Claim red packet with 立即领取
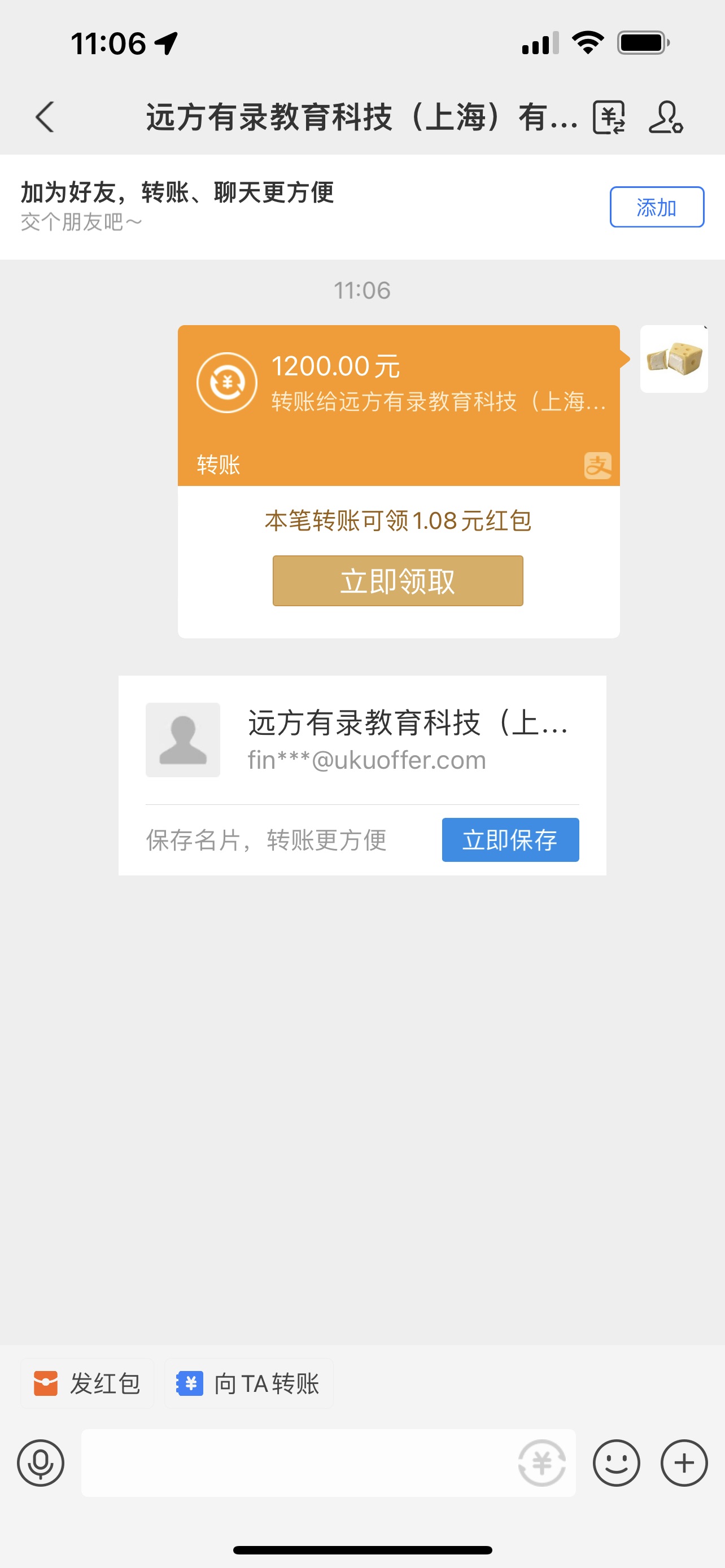The width and height of the screenshot is (725, 1568). (x=398, y=581)
